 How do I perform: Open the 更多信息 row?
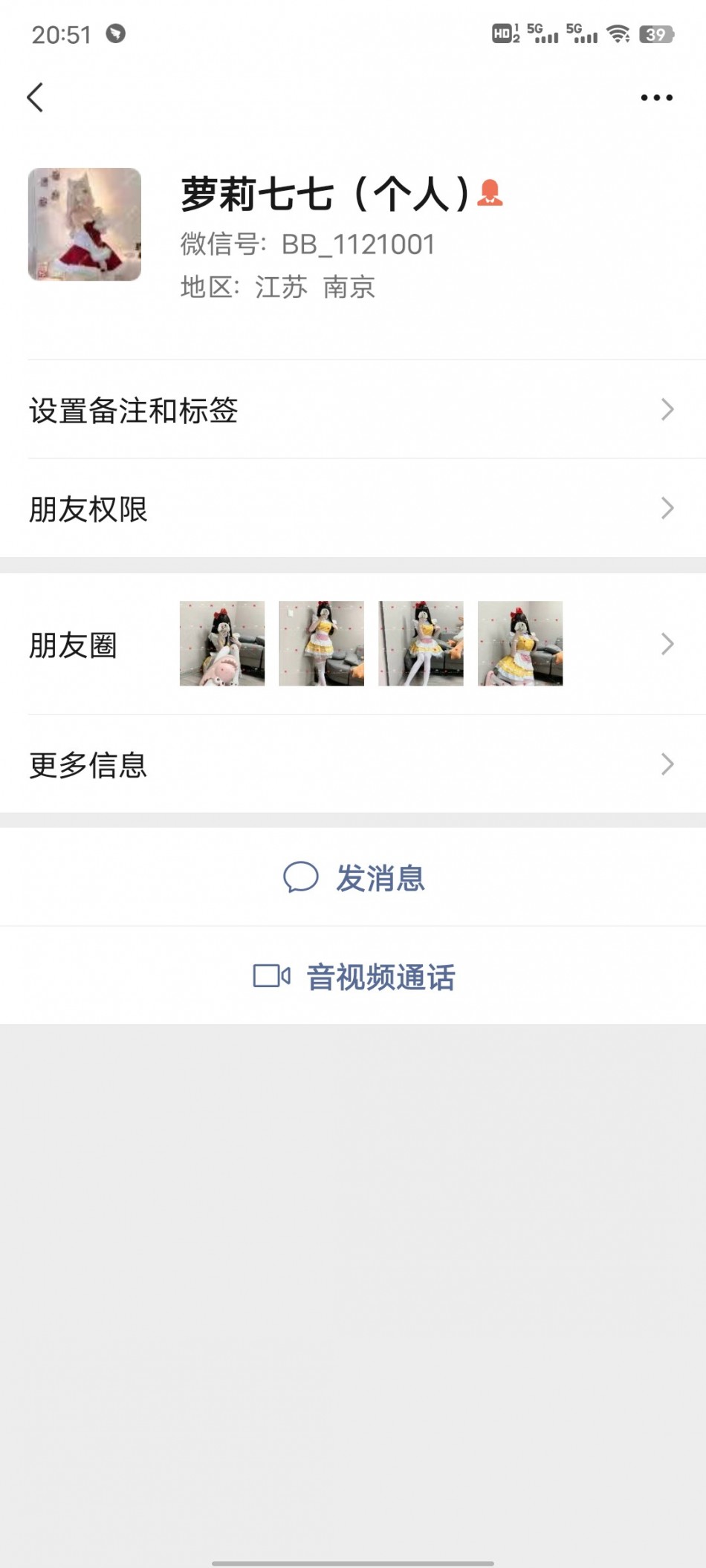352,765
